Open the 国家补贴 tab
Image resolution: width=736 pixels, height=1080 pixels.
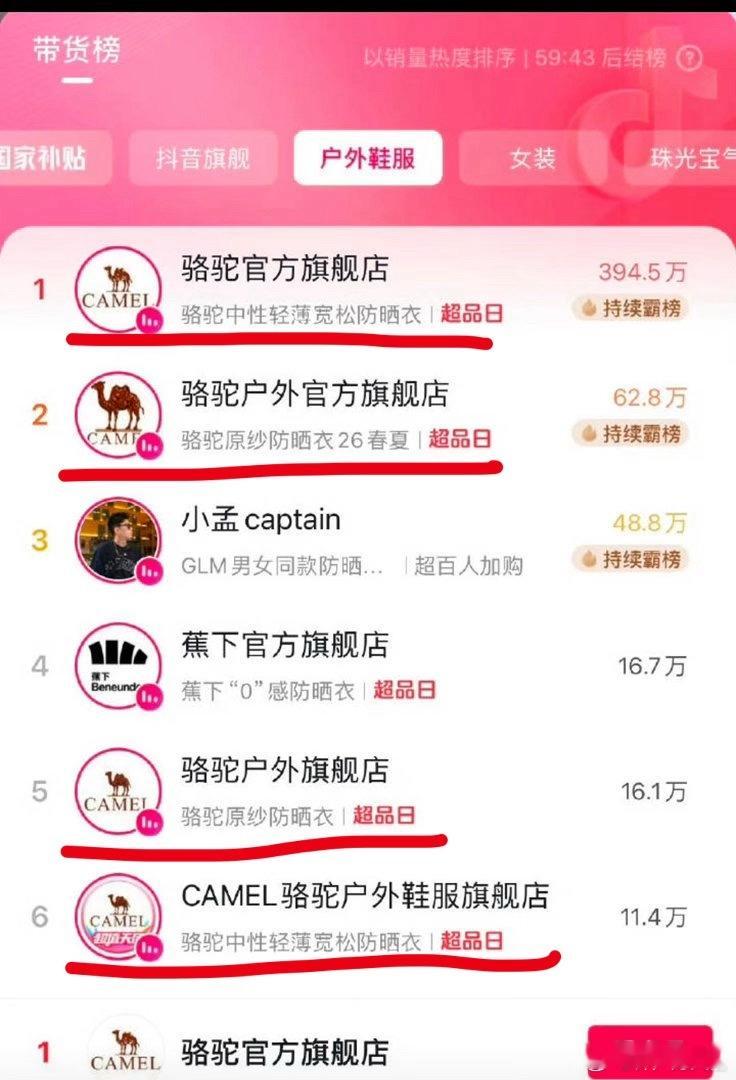[43, 158]
